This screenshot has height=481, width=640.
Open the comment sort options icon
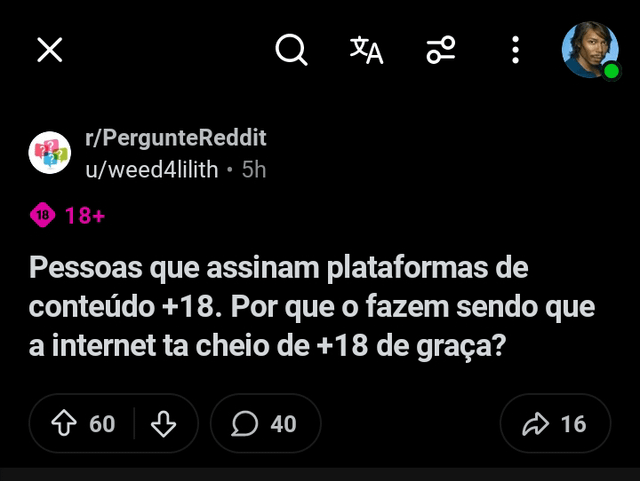441,50
